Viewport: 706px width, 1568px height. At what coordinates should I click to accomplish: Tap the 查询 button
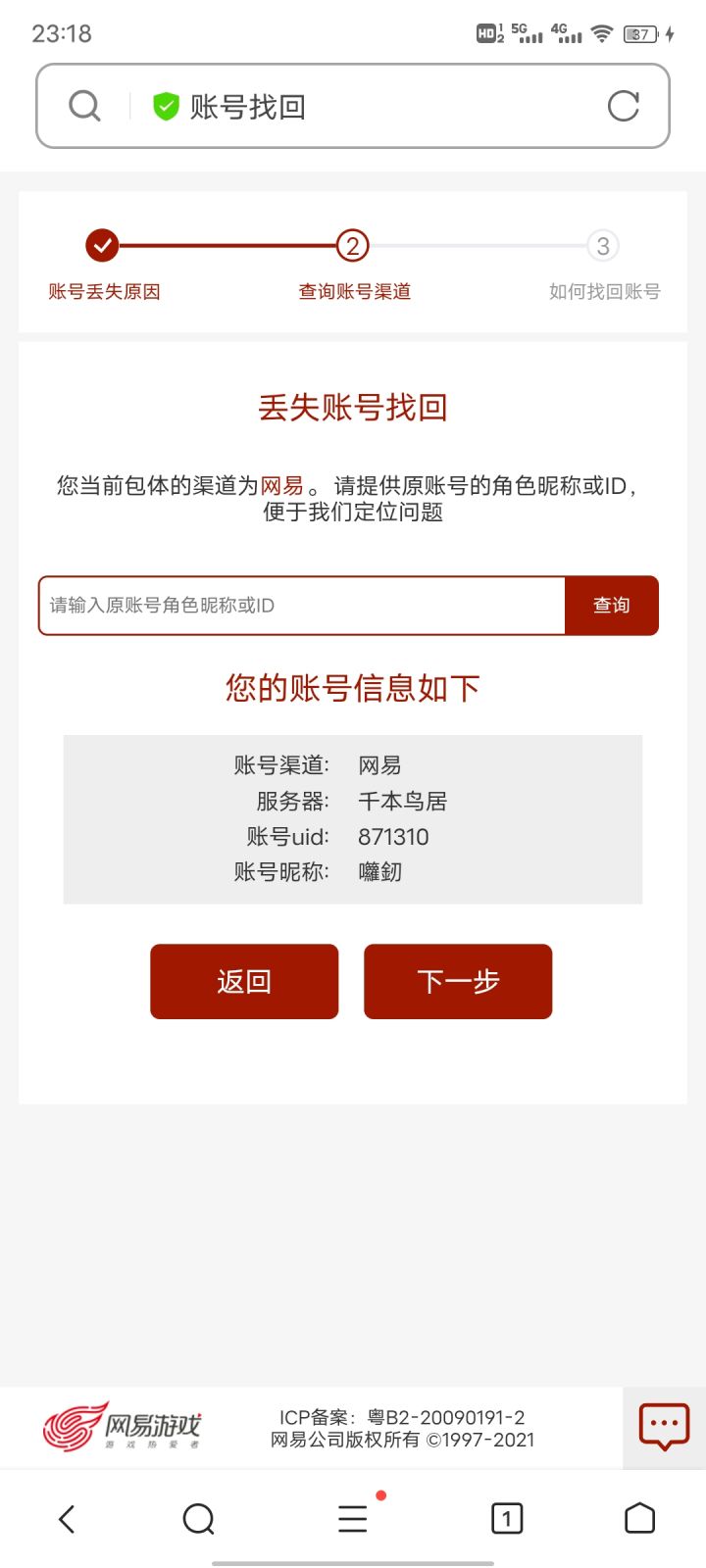point(612,606)
